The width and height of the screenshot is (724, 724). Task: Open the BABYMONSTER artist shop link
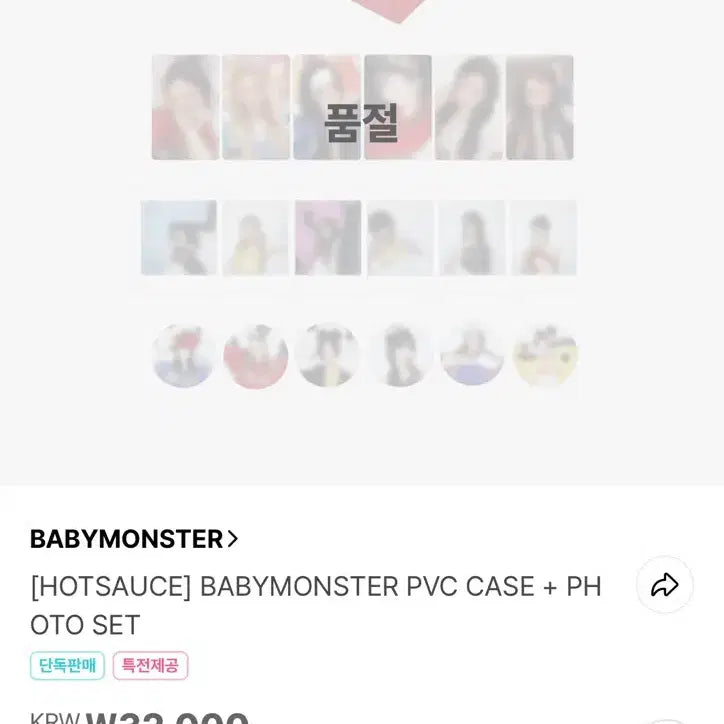[x=134, y=539]
